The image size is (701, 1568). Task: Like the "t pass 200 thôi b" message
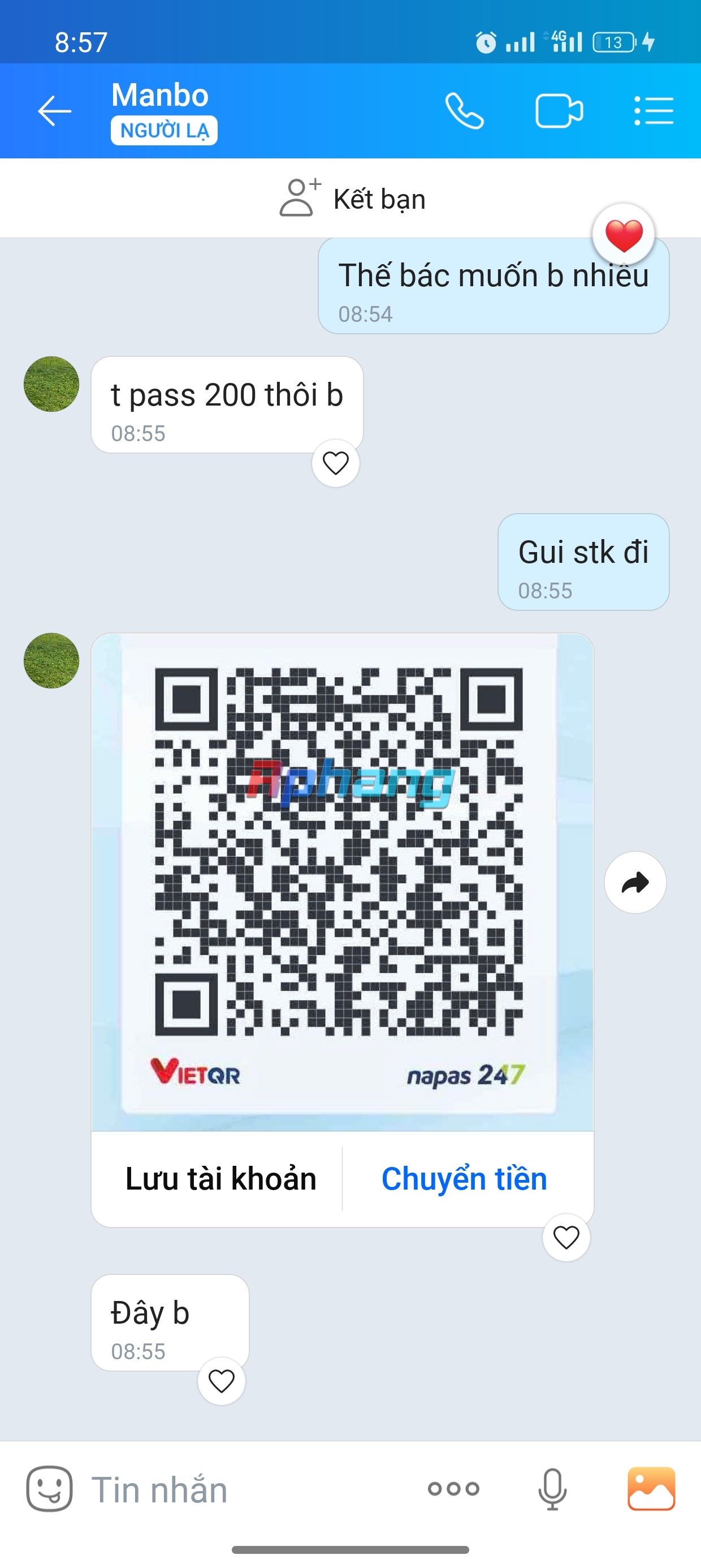click(x=335, y=463)
